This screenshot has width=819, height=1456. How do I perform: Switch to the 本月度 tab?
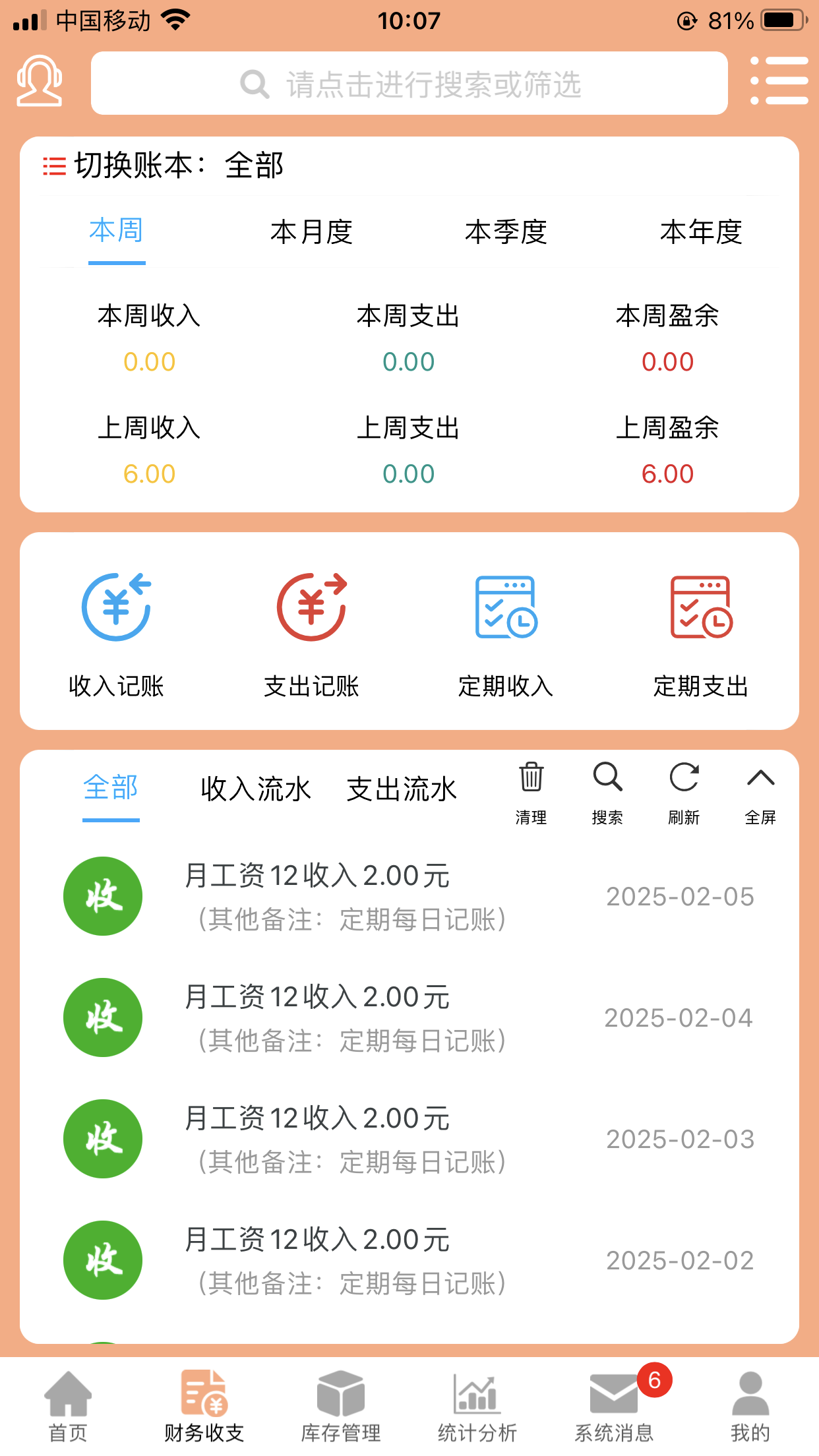point(311,232)
